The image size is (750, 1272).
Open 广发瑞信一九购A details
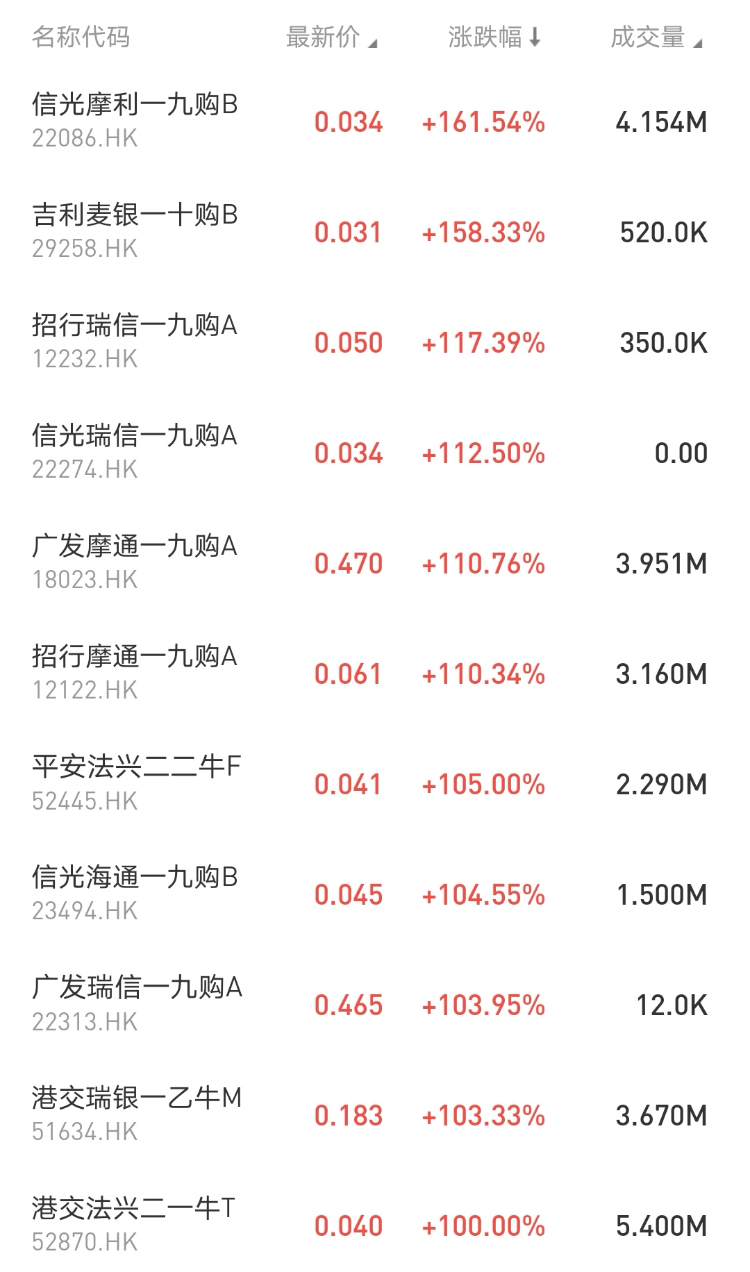137,989
